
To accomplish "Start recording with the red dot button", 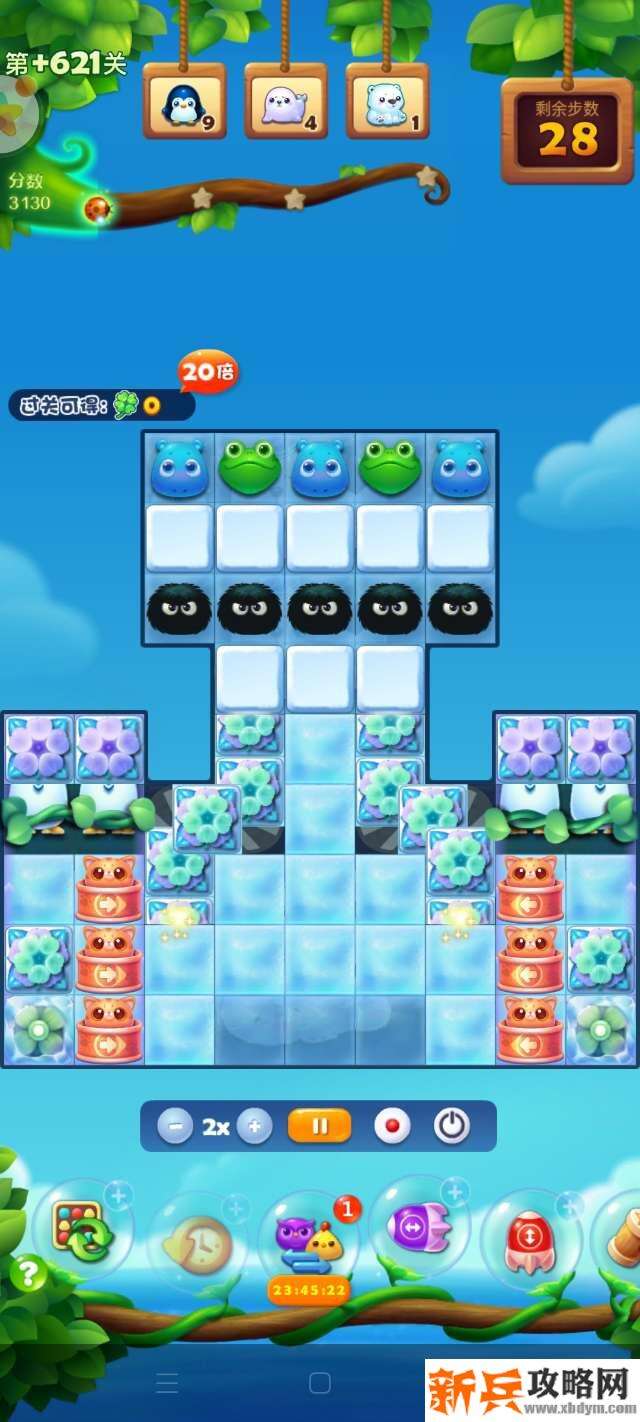I will (392, 1126).
